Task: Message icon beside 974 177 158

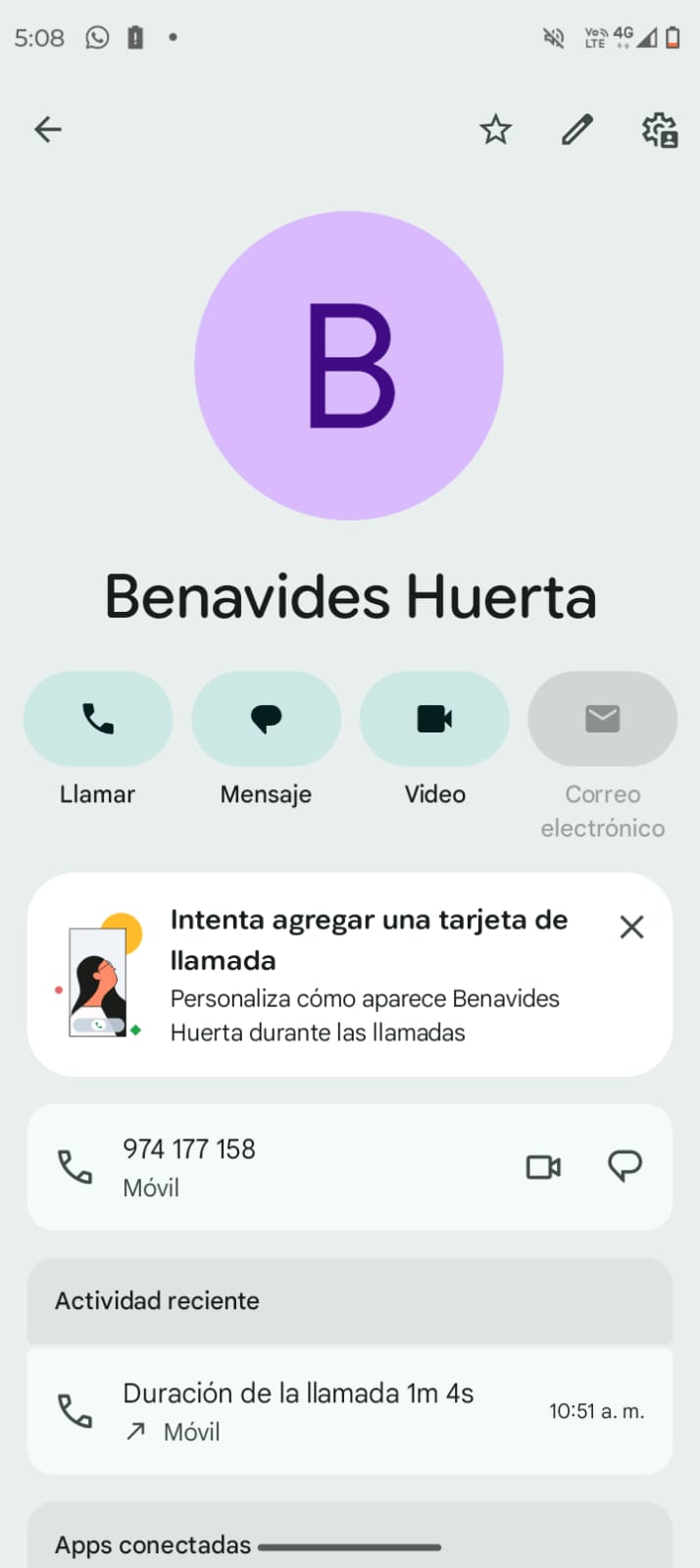Action: (625, 1166)
